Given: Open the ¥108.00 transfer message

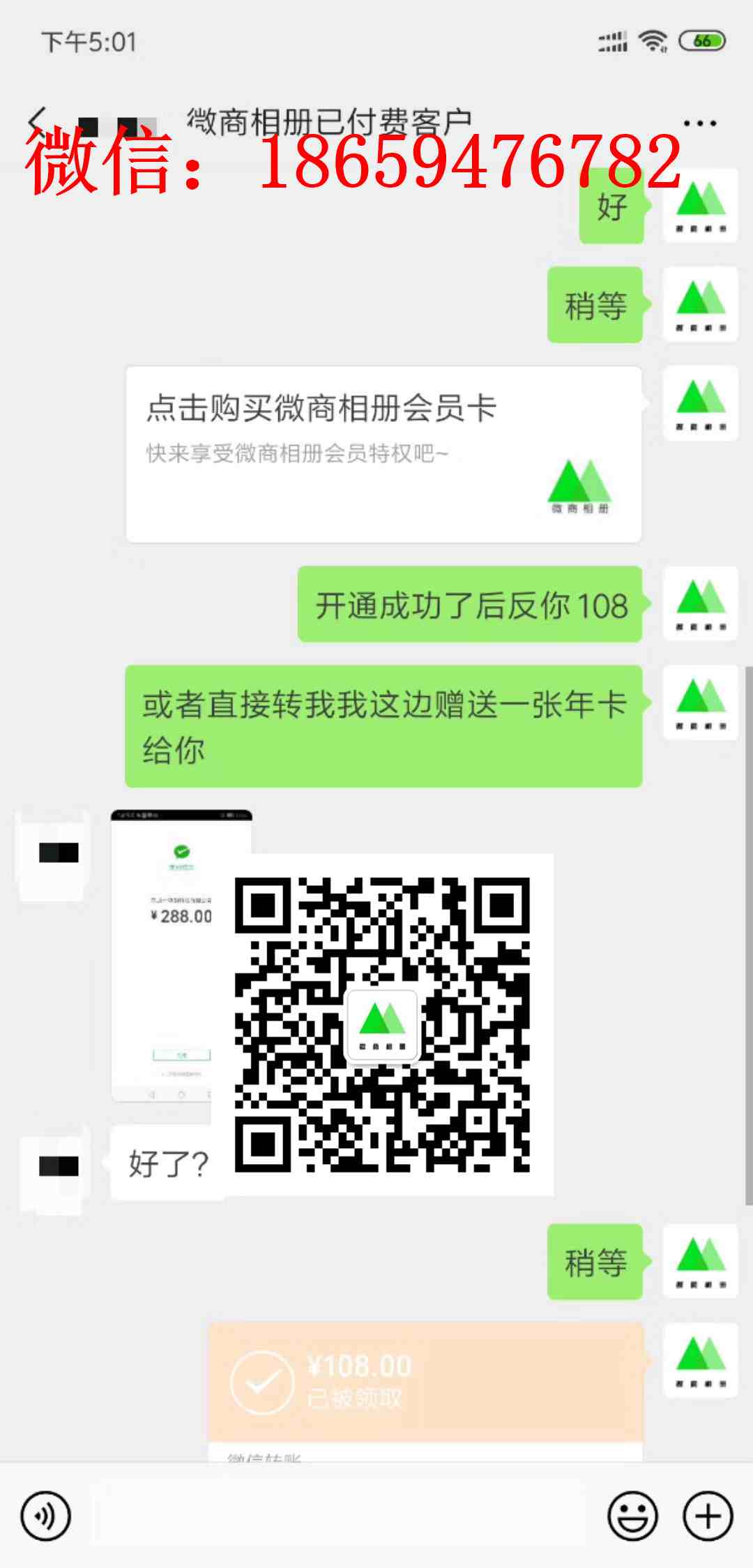Looking at the screenshot, I should (425, 1382).
